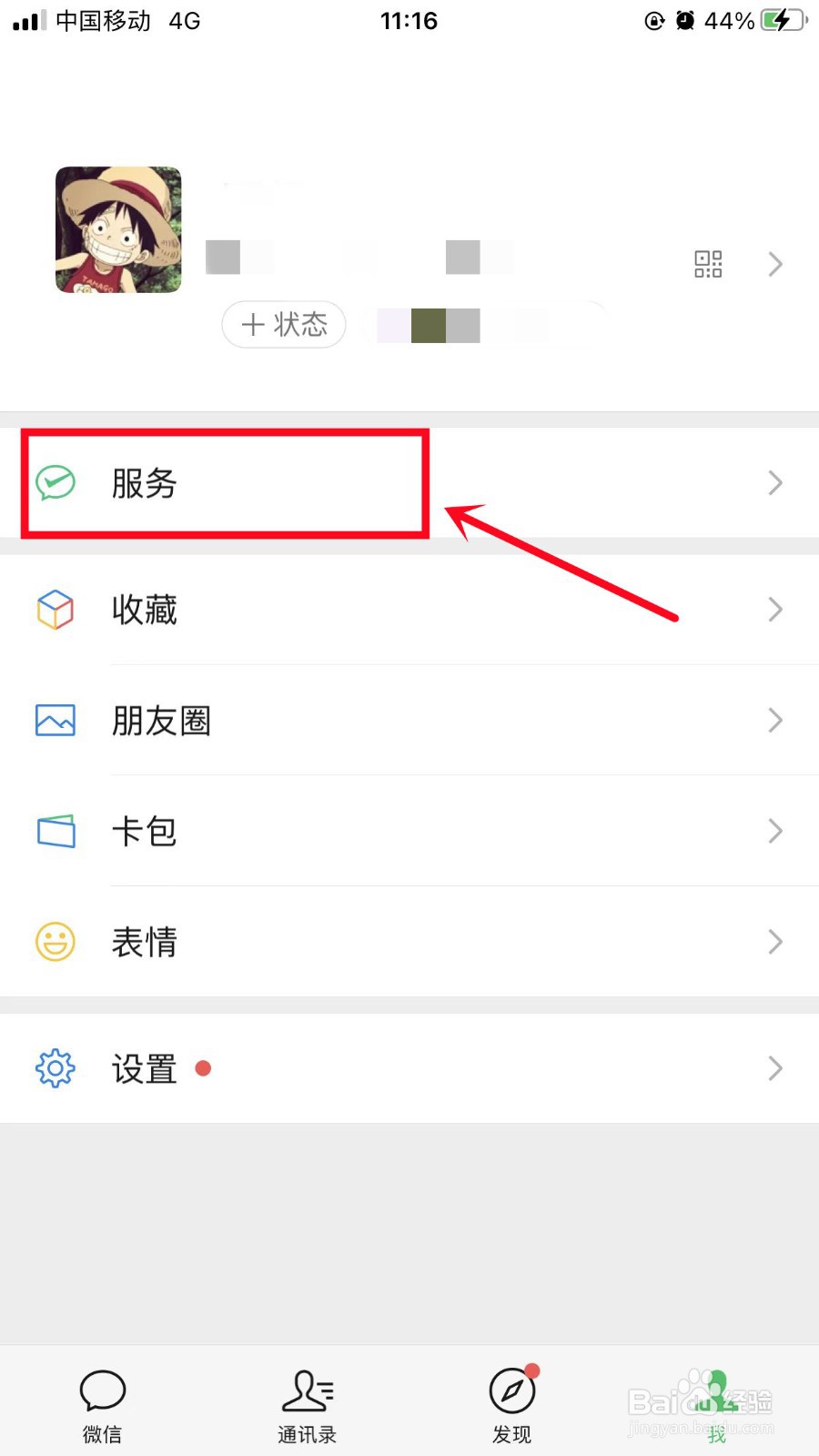Tap the 通讯录 (Contacts) tab icon

[x=307, y=1390]
